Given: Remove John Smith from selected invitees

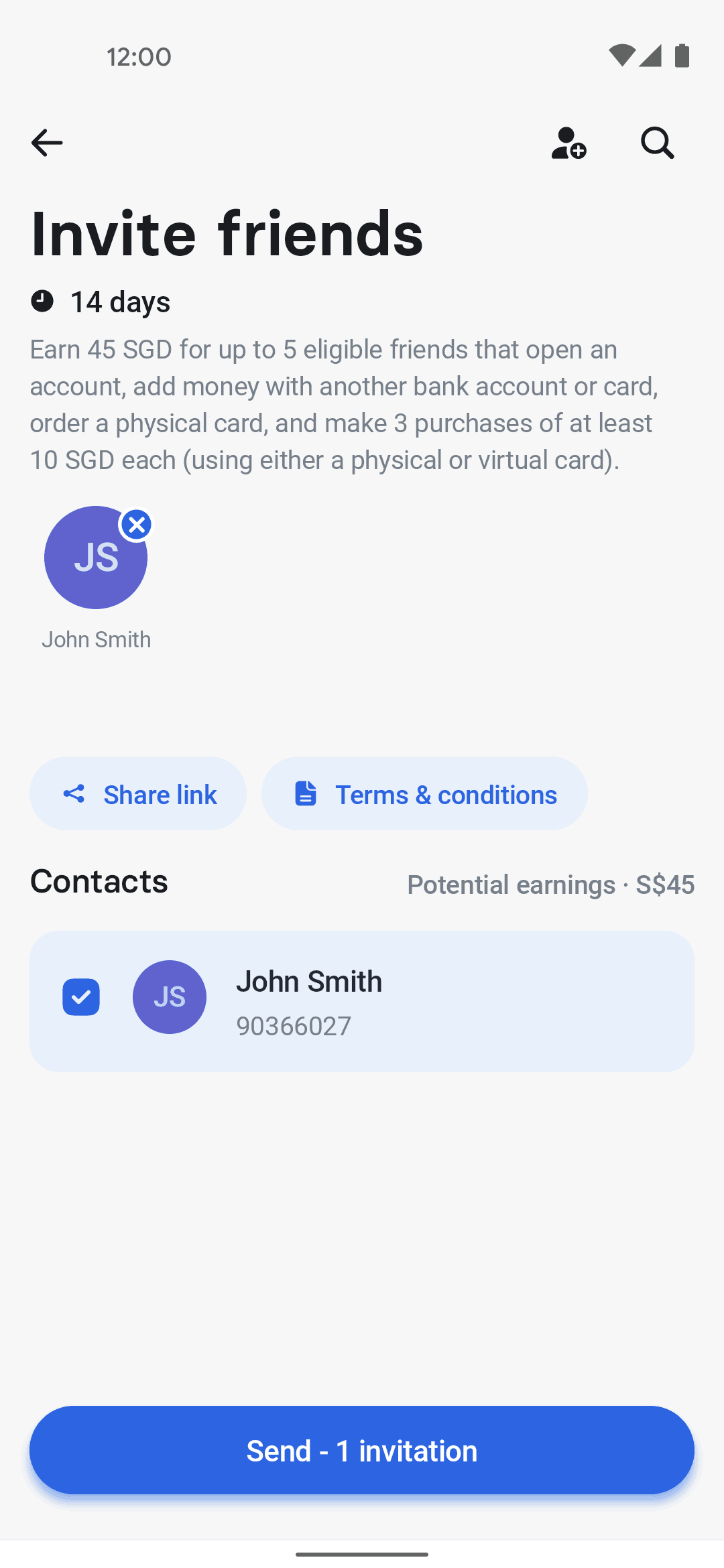Looking at the screenshot, I should (137, 525).
